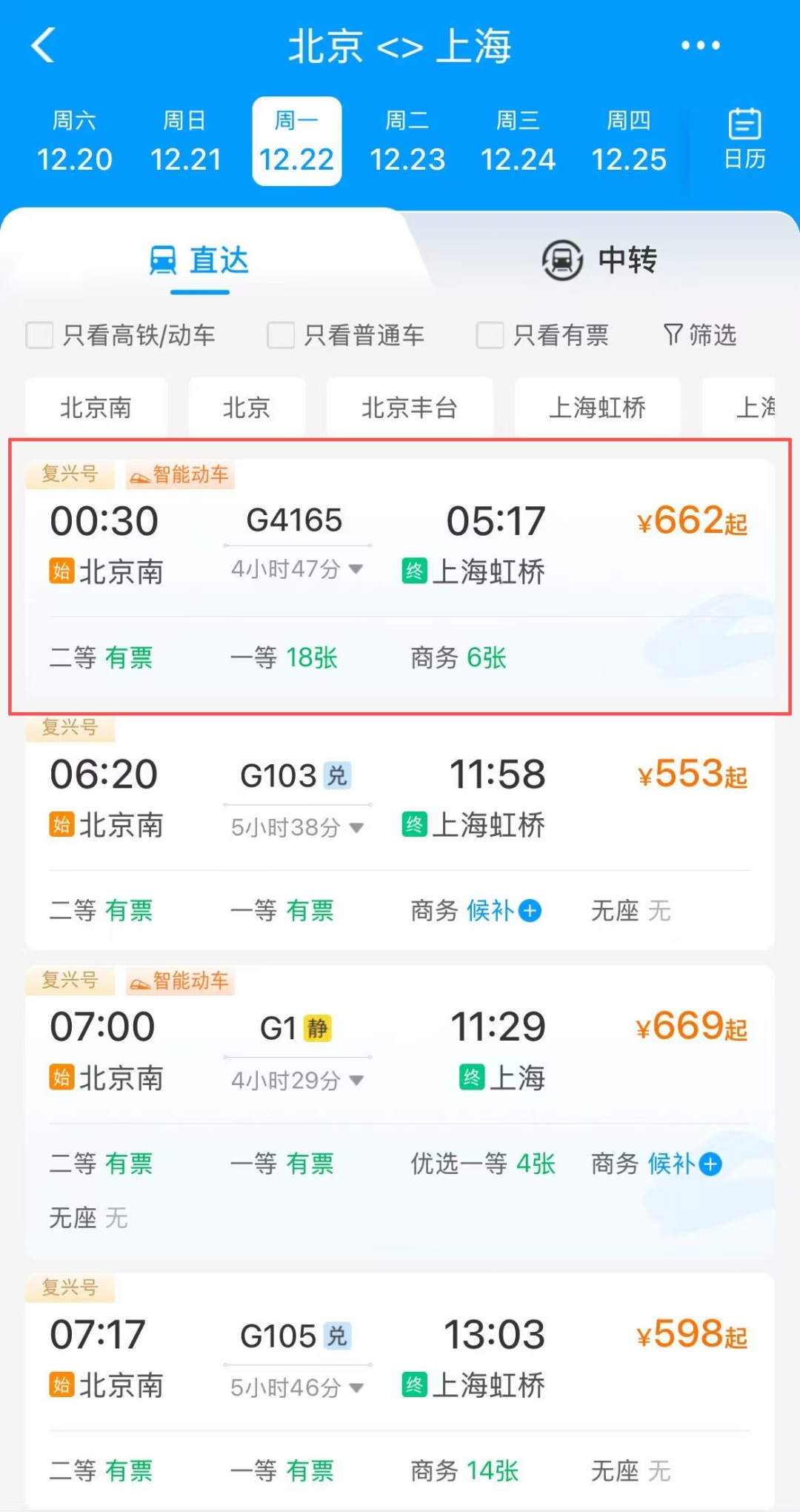Image resolution: width=800 pixels, height=1512 pixels.
Task: Filter by 北京丰台 station
Action: (409, 407)
